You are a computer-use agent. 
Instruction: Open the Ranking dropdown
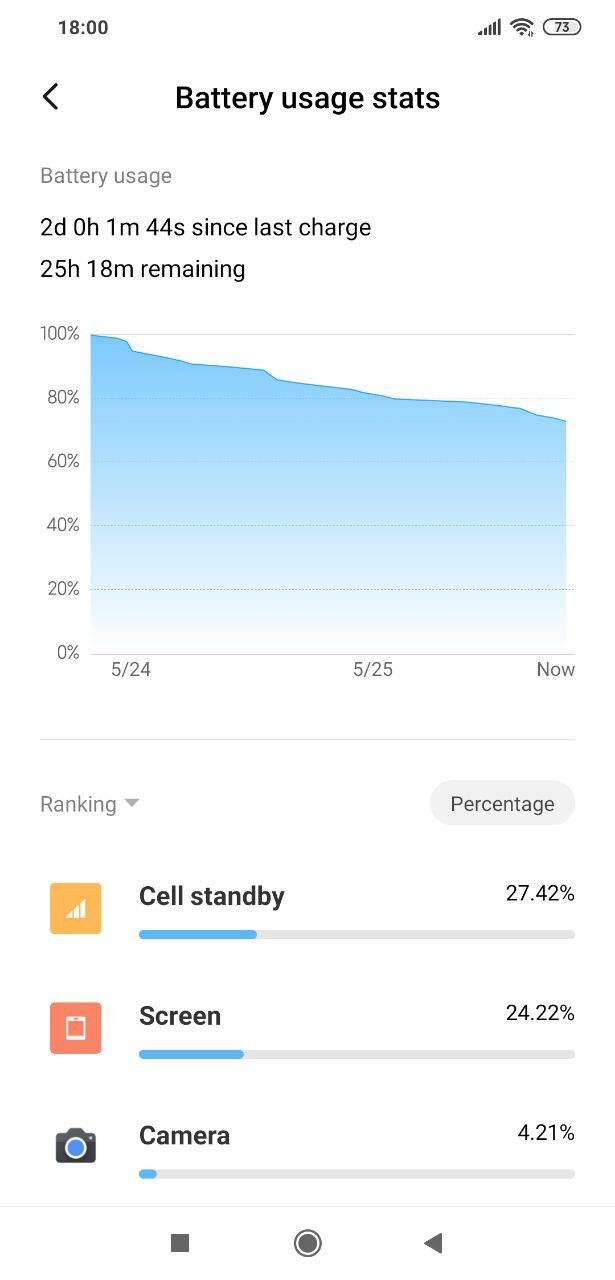[x=89, y=804]
